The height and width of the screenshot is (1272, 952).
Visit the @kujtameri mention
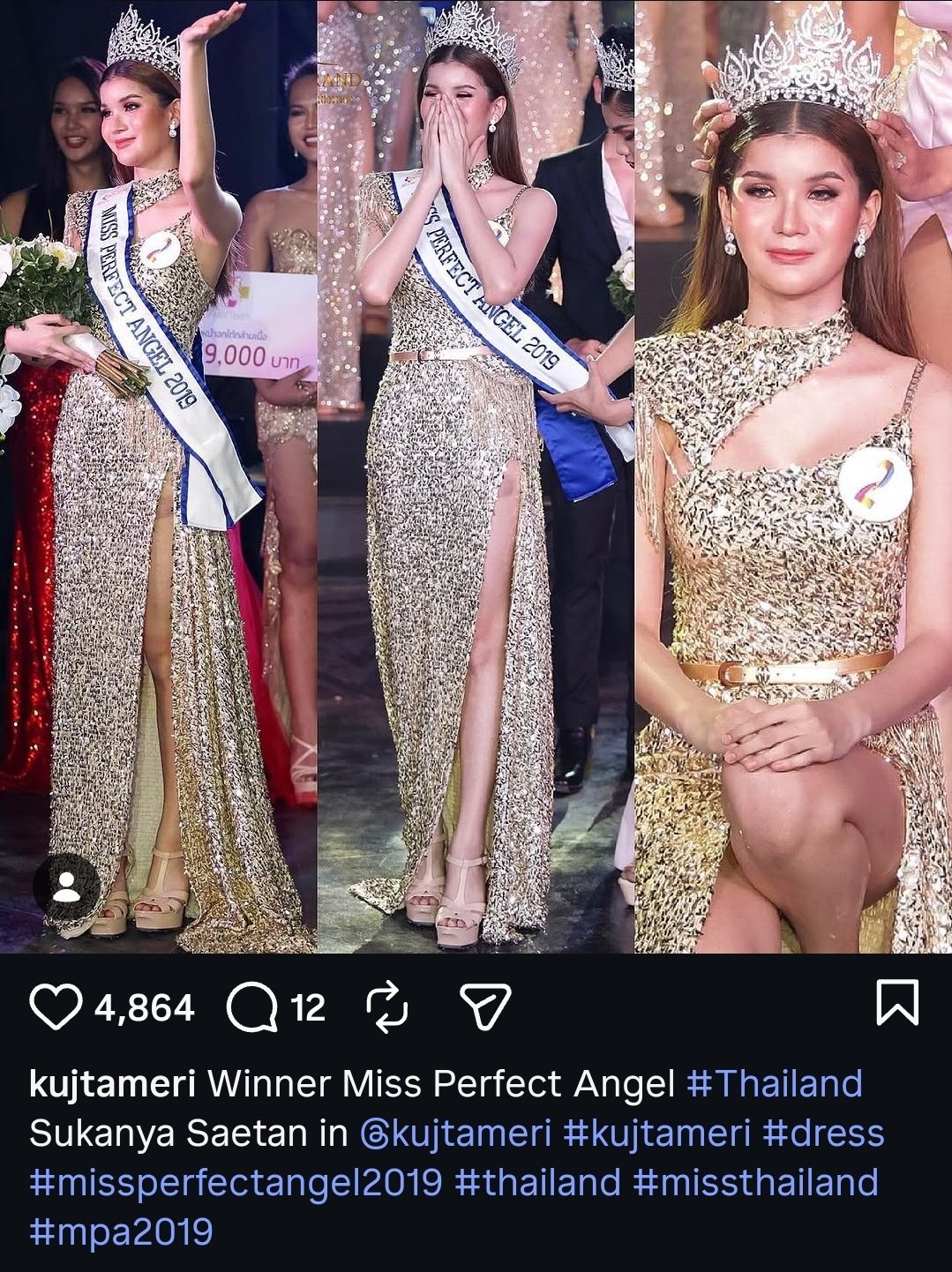(x=455, y=1134)
